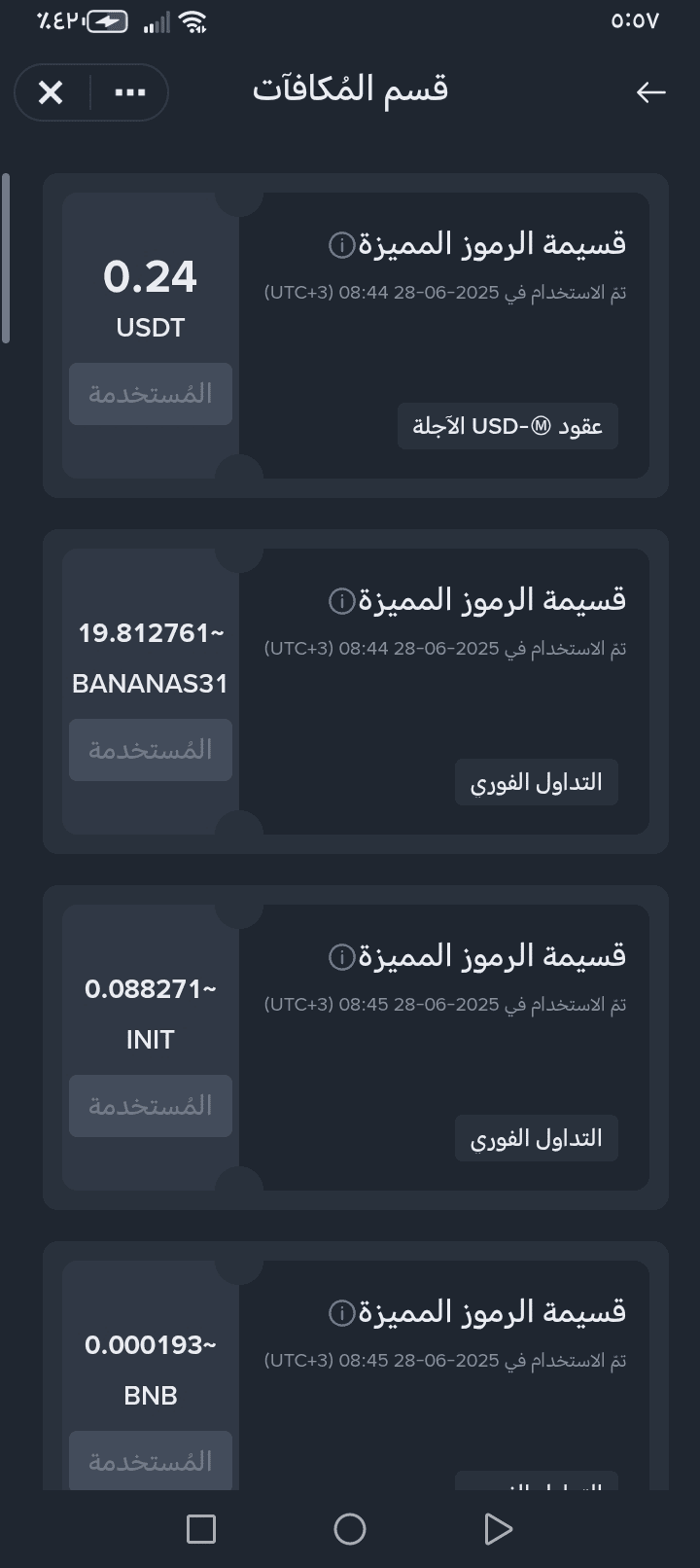Tap the used button under 0.24 USDT
700x1568 pixels.
151,394
